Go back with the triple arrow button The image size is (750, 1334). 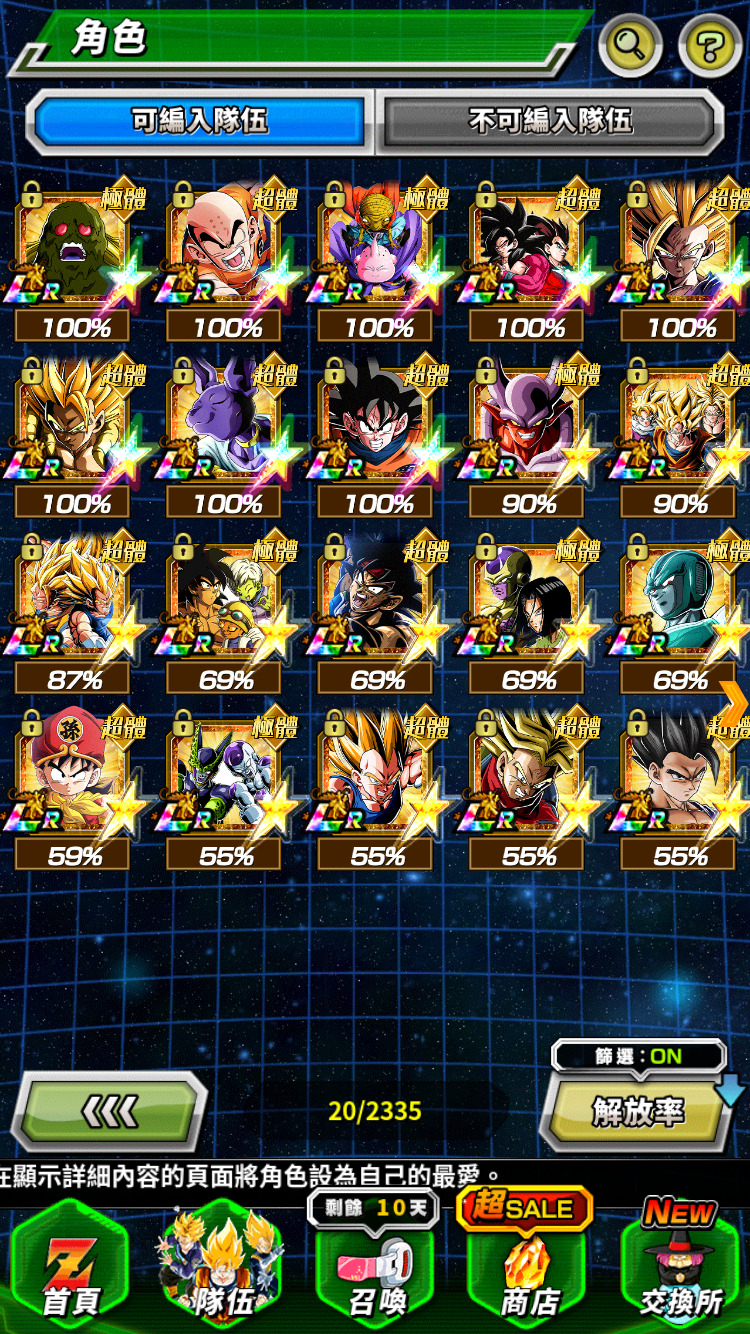[109, 1111]
